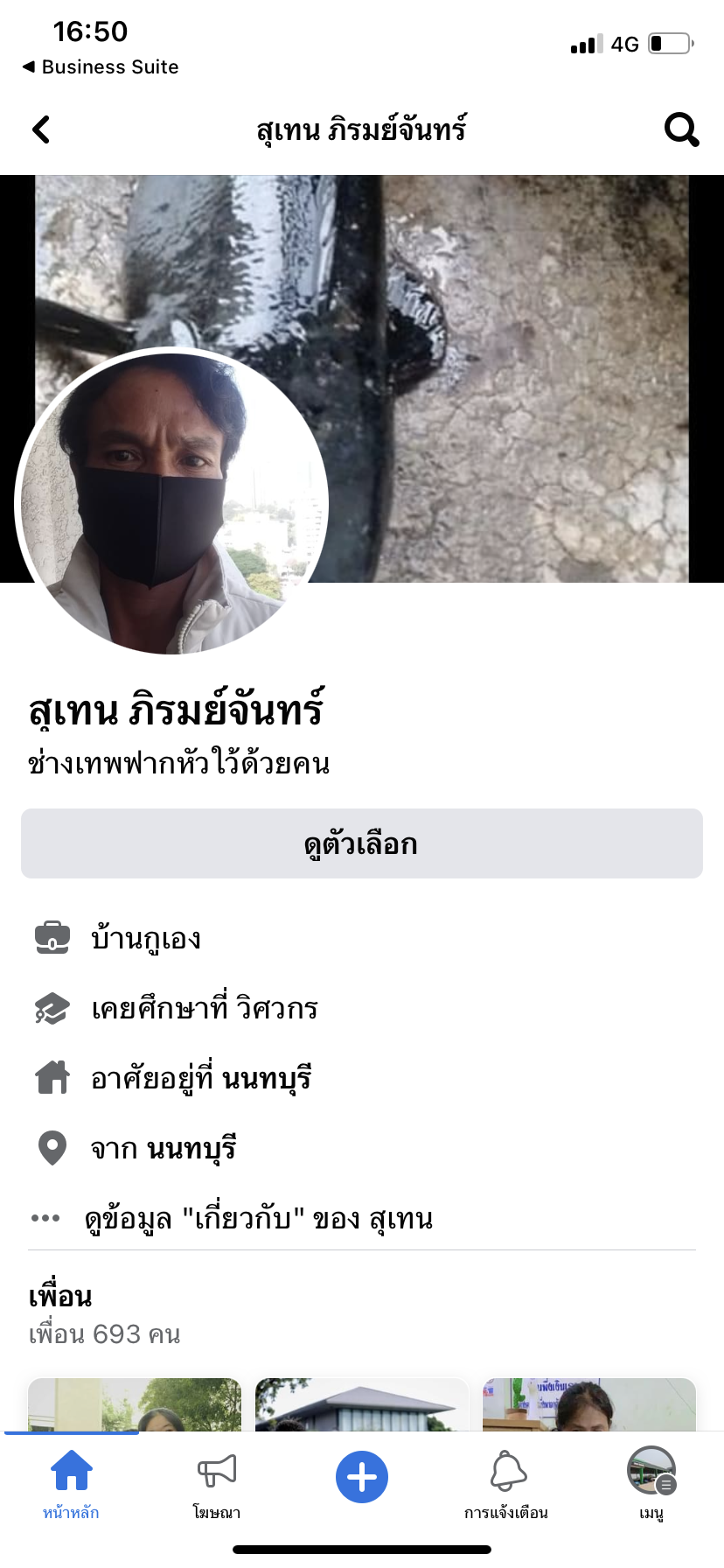Open the เมนู tab

pyautogui.click(x=651, y=1480)
